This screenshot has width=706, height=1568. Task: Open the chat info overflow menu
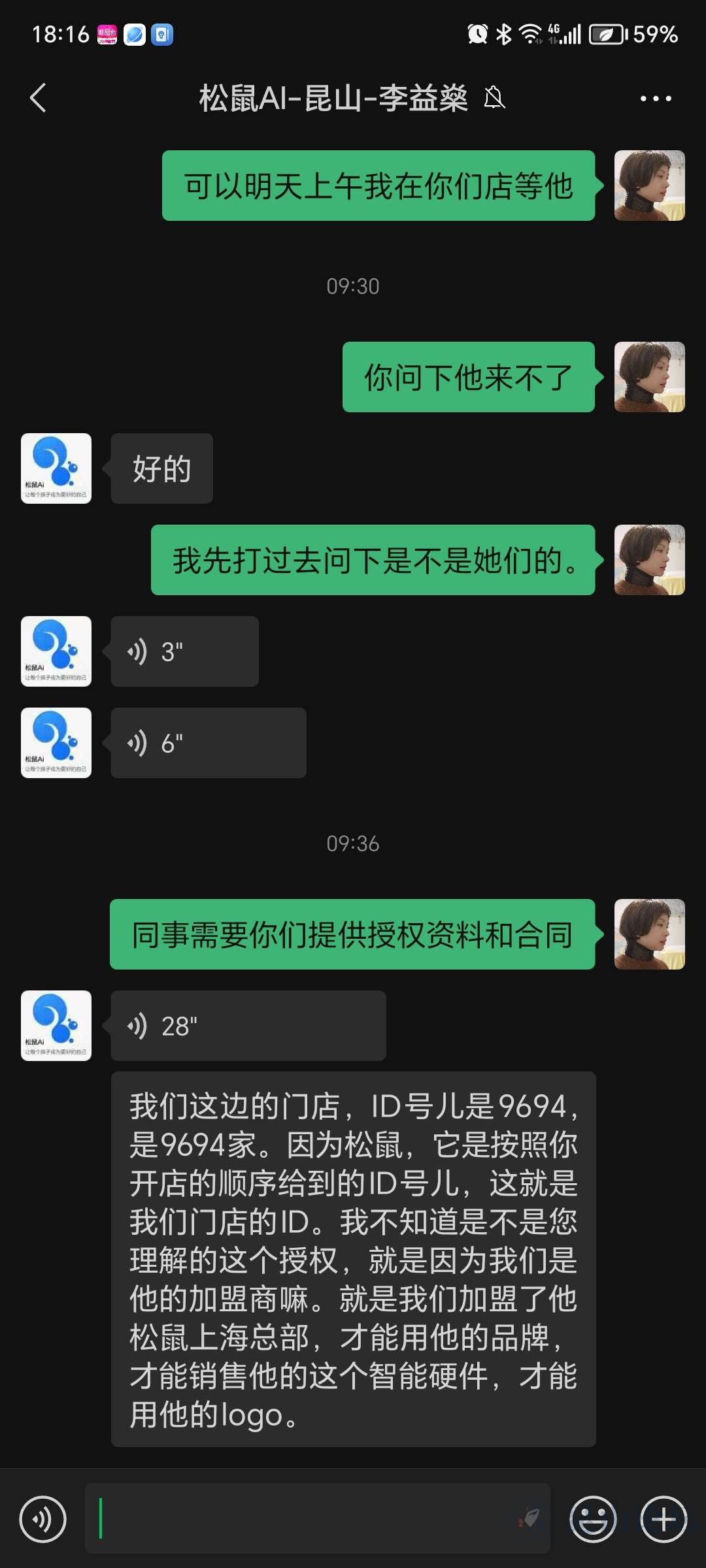coord(656,99)
